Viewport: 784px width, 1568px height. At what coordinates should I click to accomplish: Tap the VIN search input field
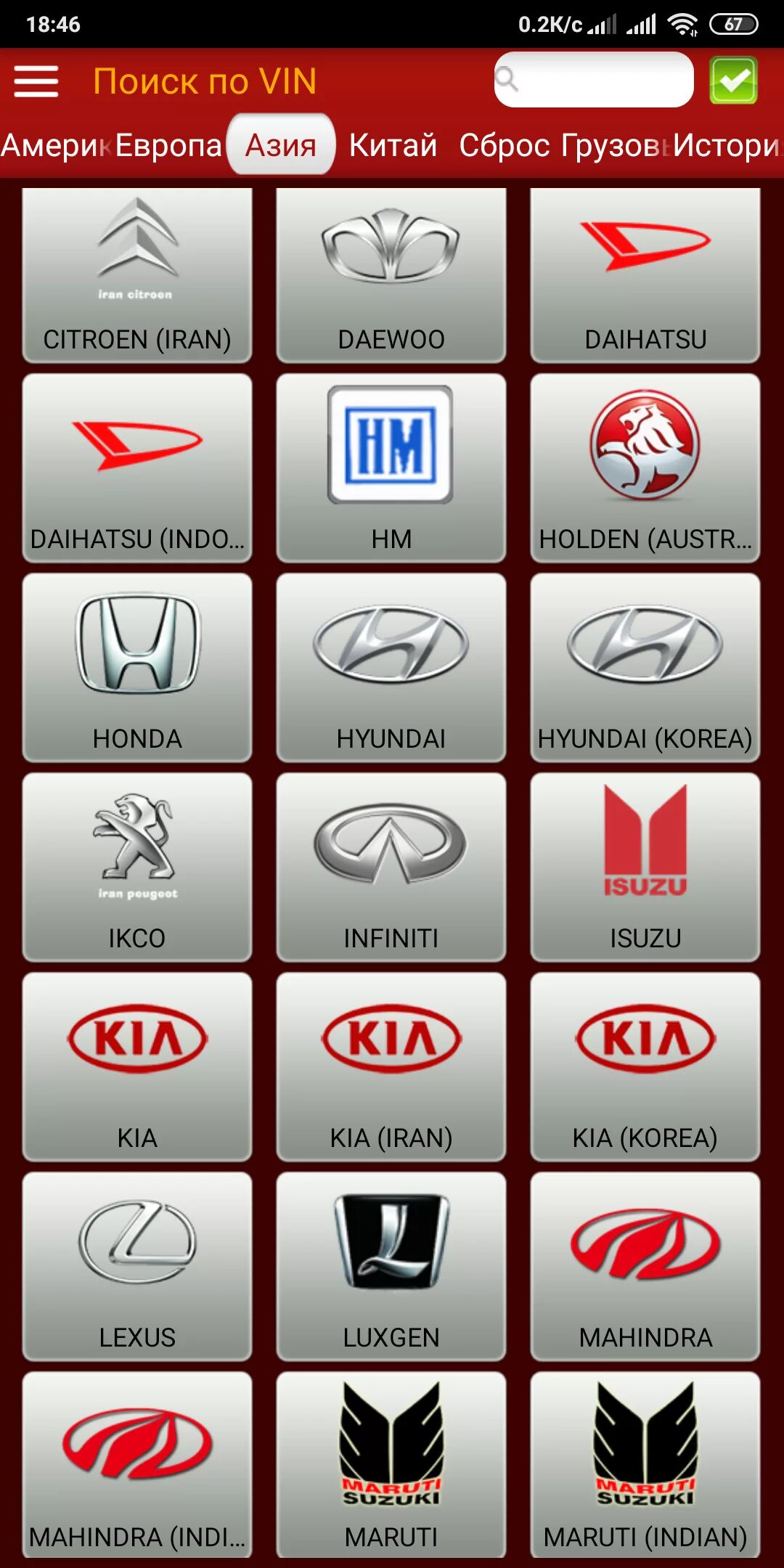pos(594,80)
